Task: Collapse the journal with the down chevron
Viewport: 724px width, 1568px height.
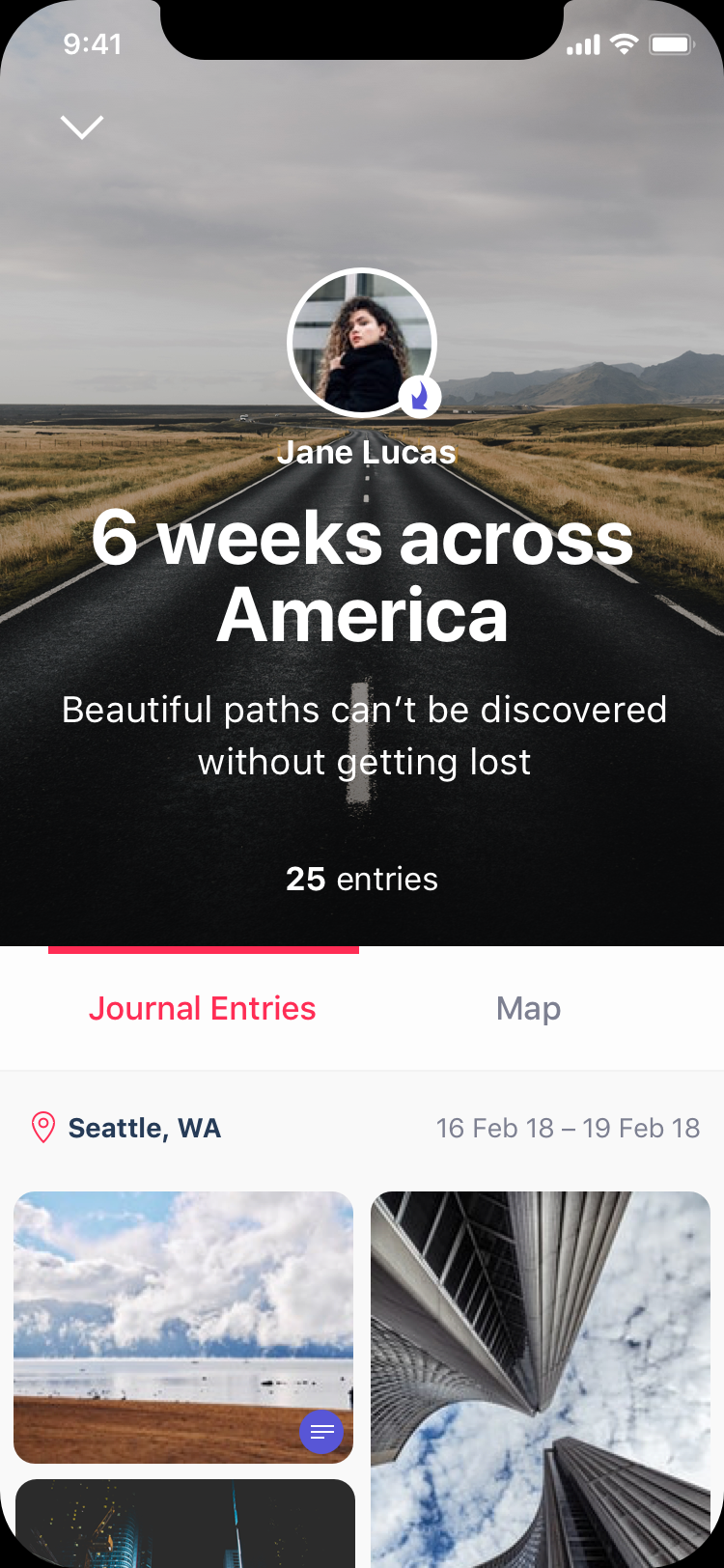Action: pos(82,126)
